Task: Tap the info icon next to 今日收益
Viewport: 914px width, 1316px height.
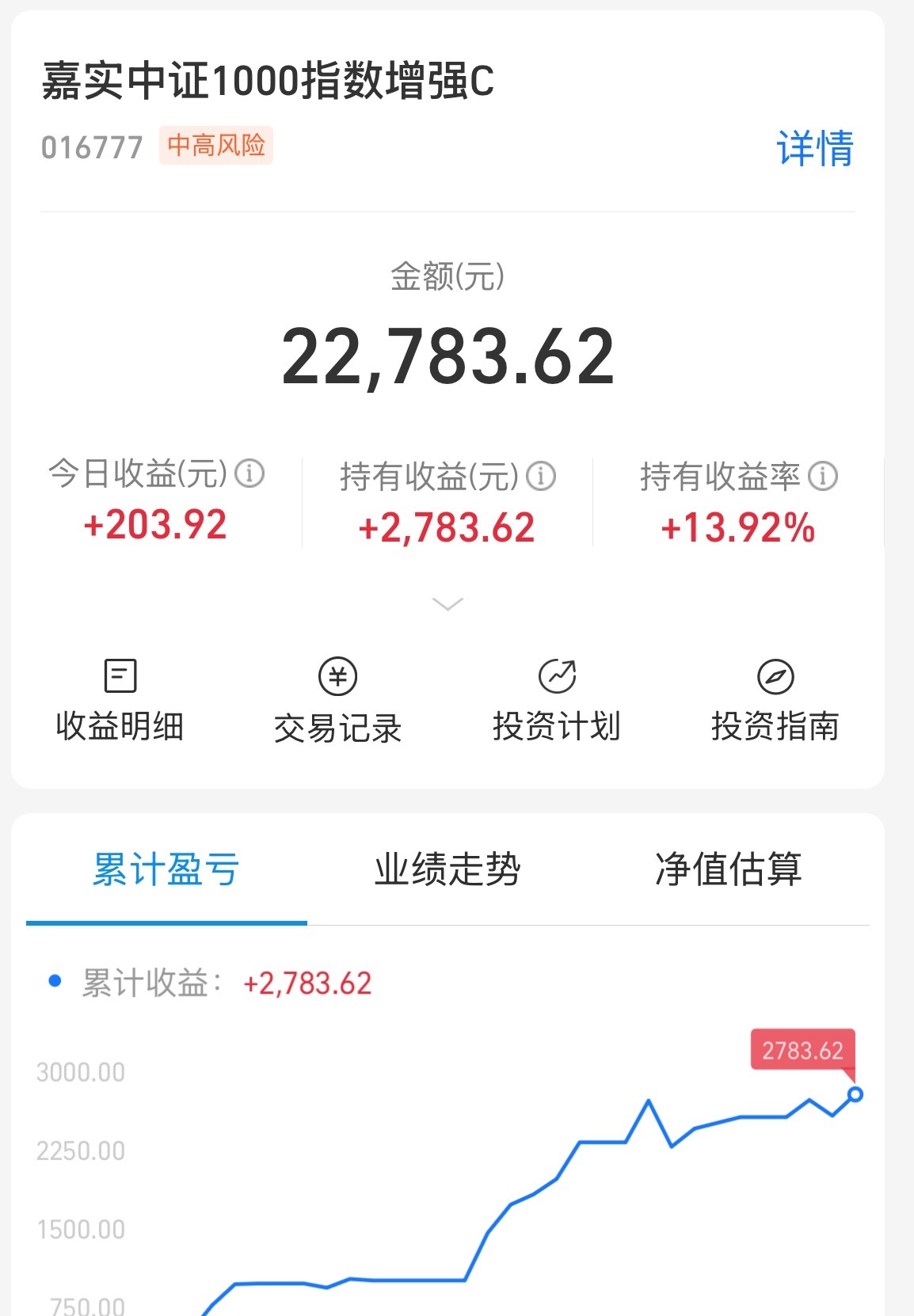Action: coord(249,474)
